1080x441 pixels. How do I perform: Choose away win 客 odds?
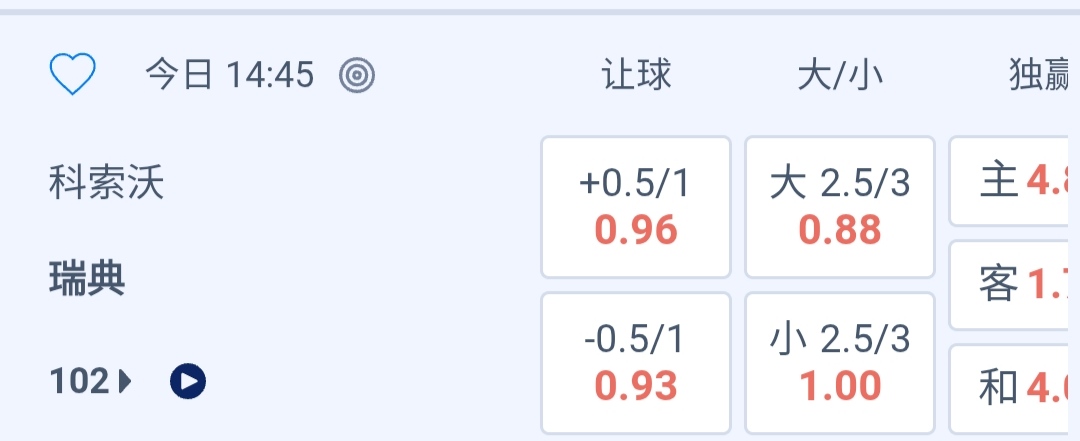pyautogui.click(x=1014, y=285)
